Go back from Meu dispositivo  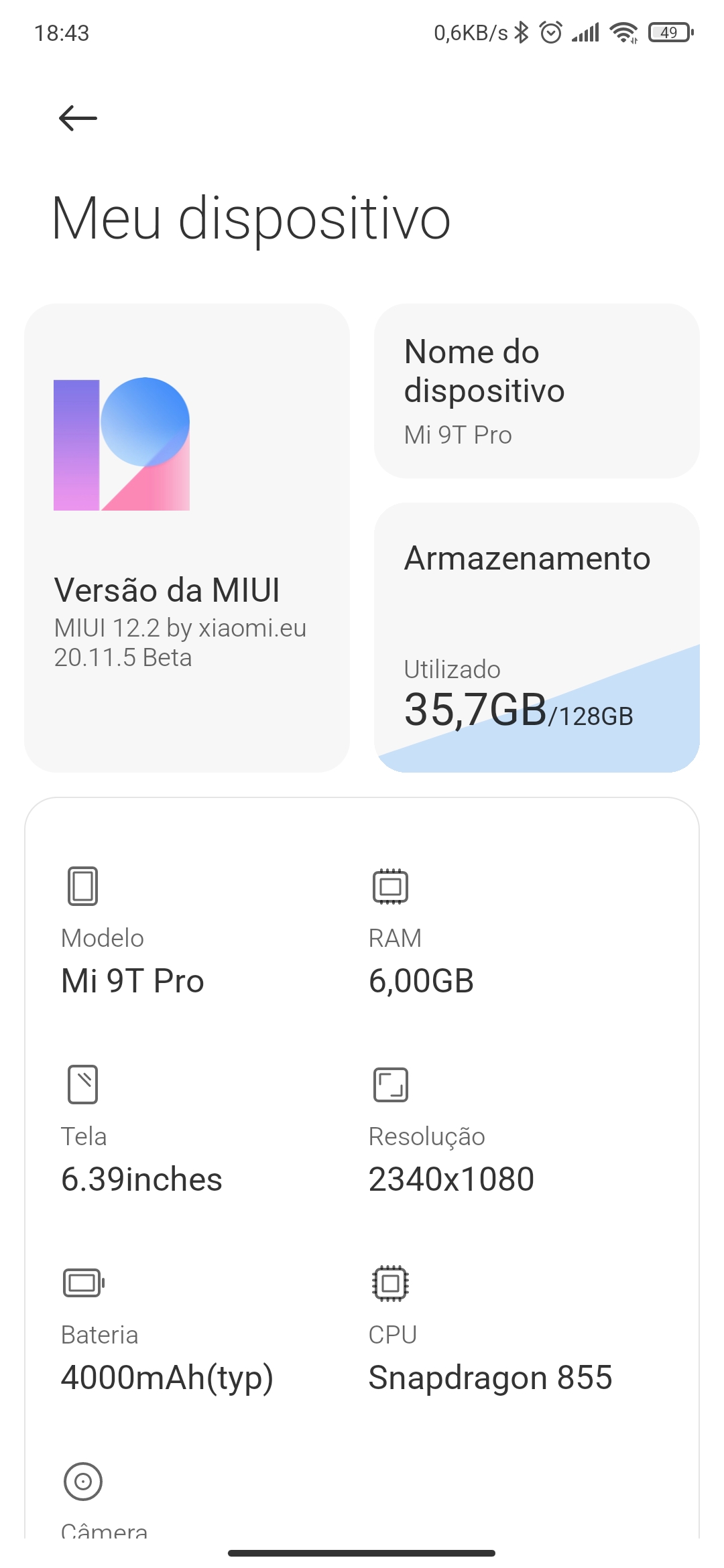78,119
